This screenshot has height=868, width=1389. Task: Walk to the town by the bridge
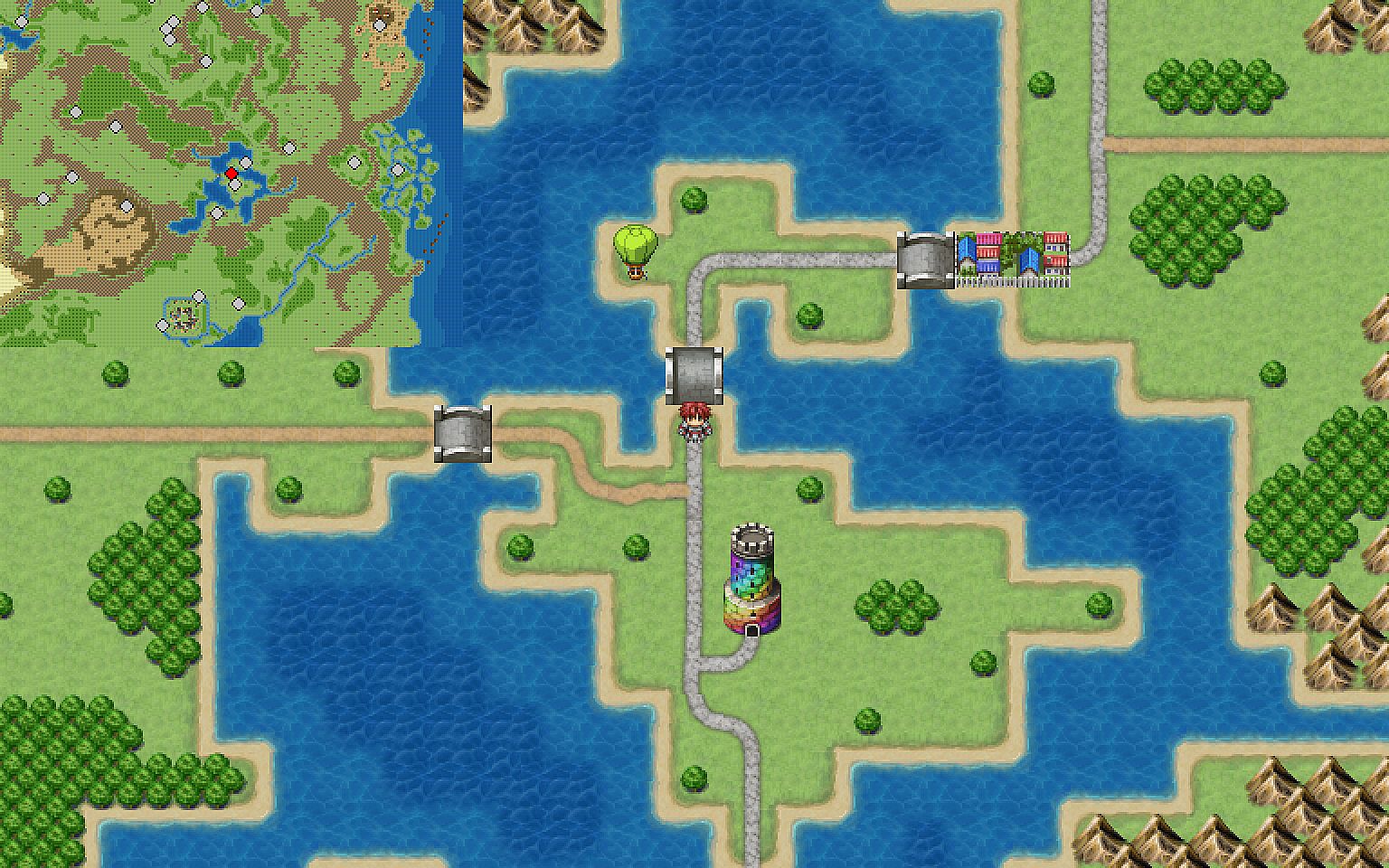(1013, 254)
